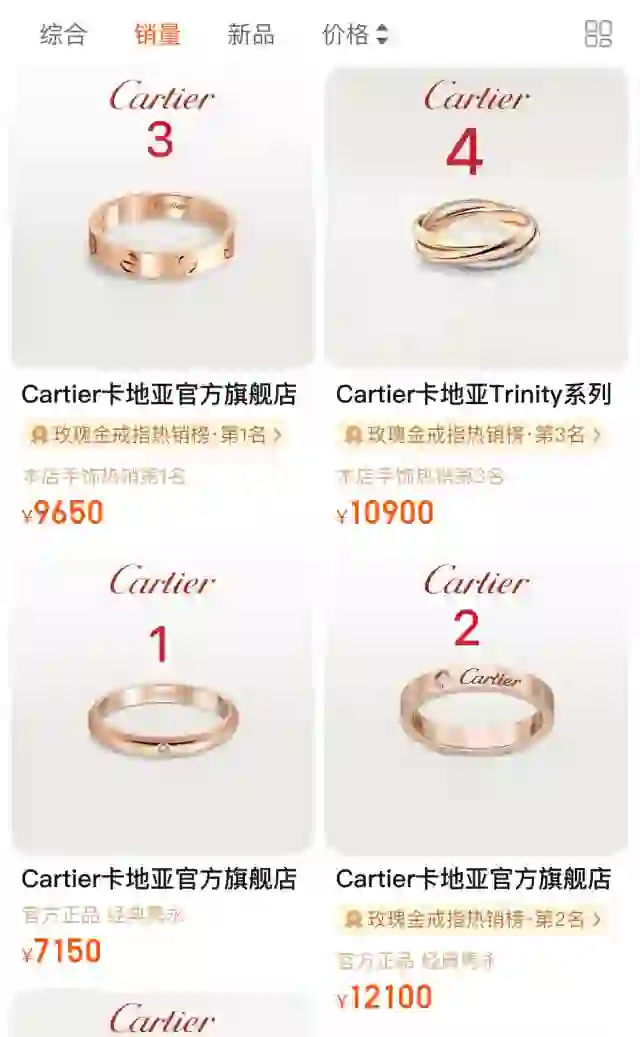Select the 销量 sort tab
The width and height of the screenshot is (640, 1037).
coord(157,35)
